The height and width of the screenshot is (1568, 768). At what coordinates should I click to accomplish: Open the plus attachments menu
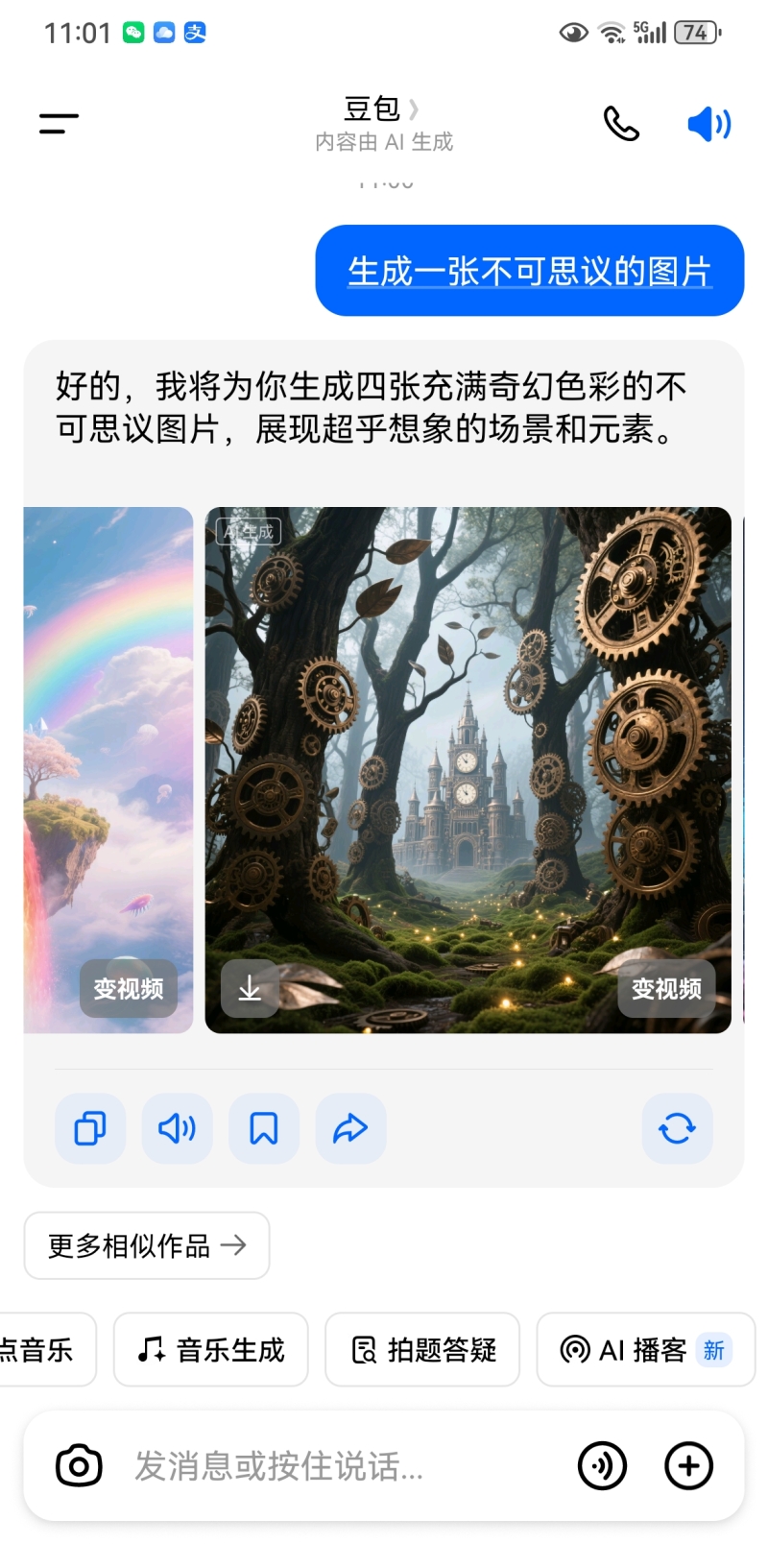click(x=688, y=1466)
